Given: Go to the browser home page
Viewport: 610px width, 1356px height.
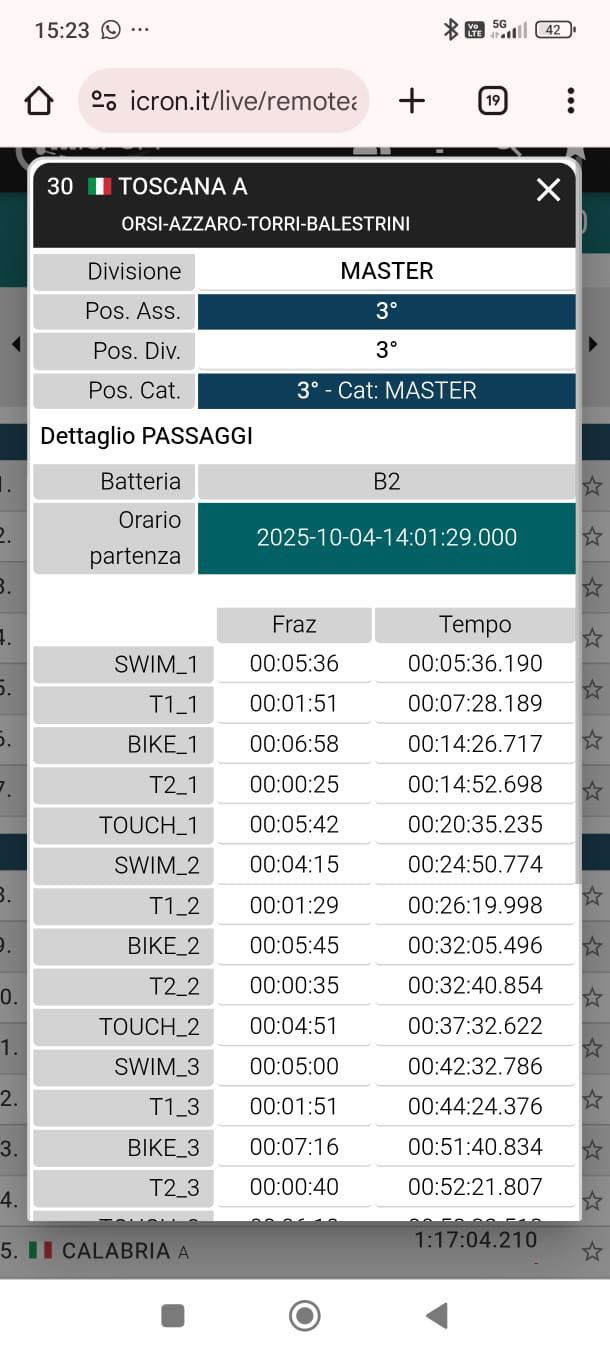Looking at the screenshot, I should point(39,101).
